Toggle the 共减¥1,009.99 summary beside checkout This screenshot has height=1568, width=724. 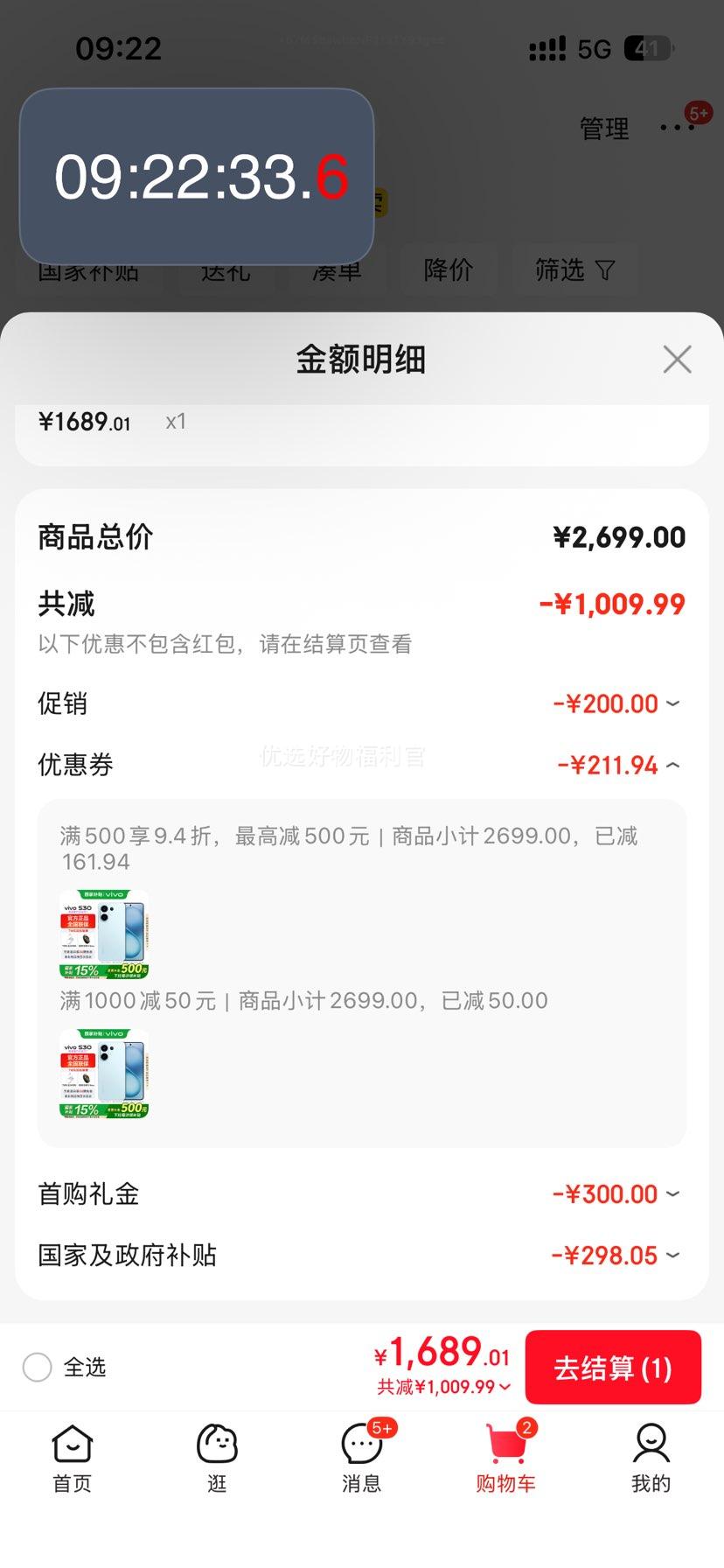click(444, 1387)
